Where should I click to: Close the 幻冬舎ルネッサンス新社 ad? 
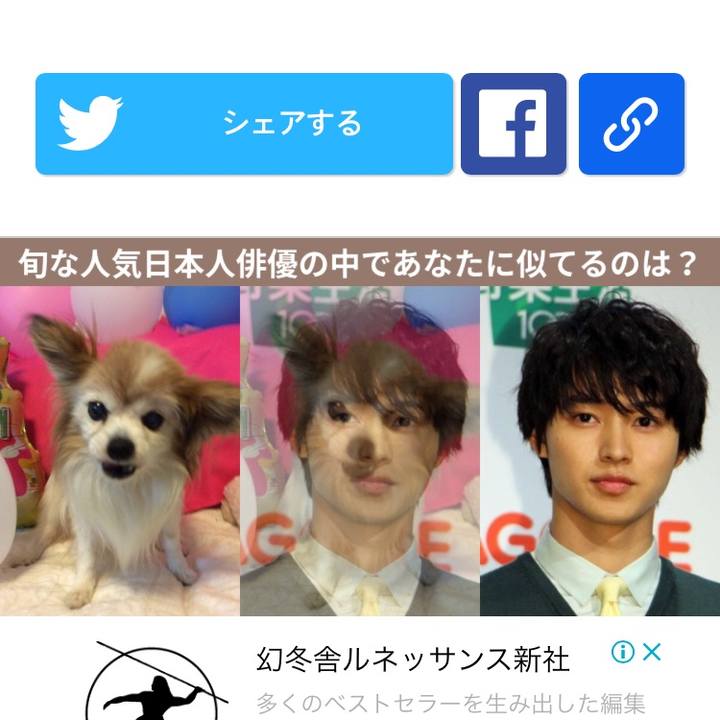point(652,653)
